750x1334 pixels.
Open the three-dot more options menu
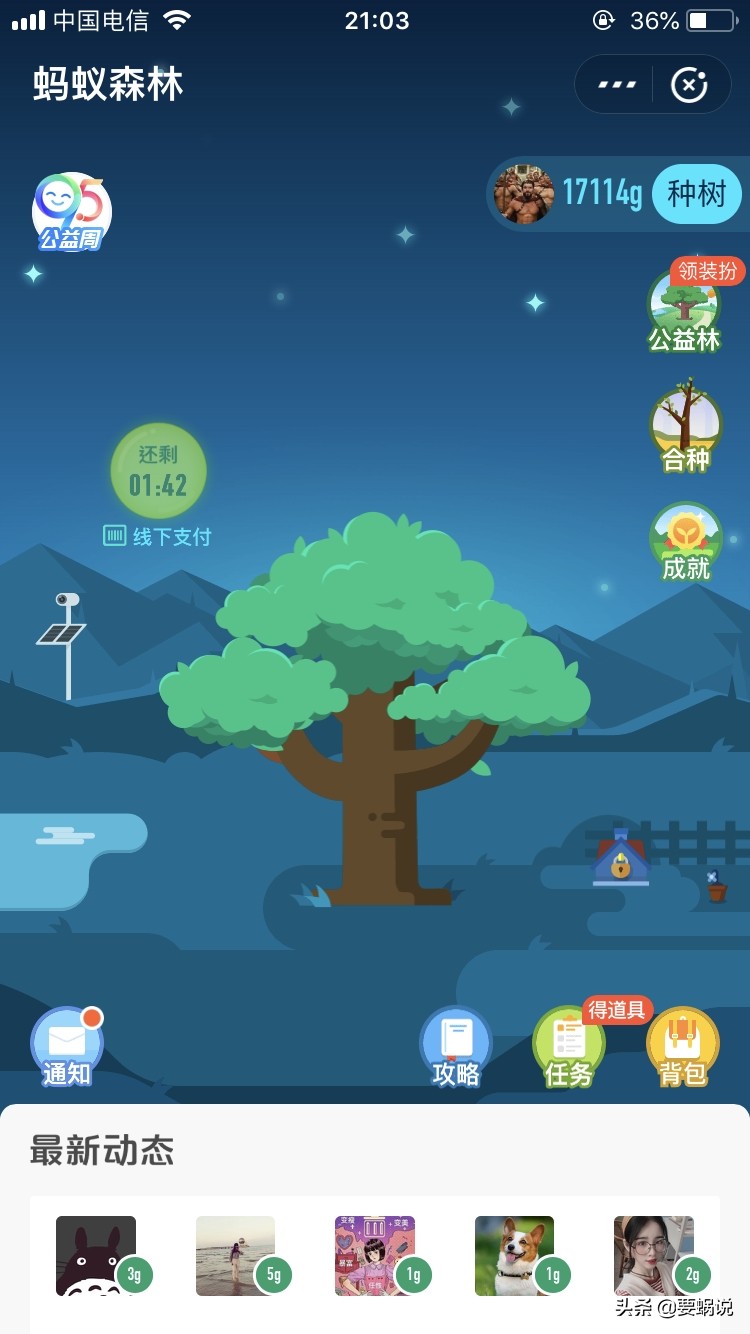(615, 84)
